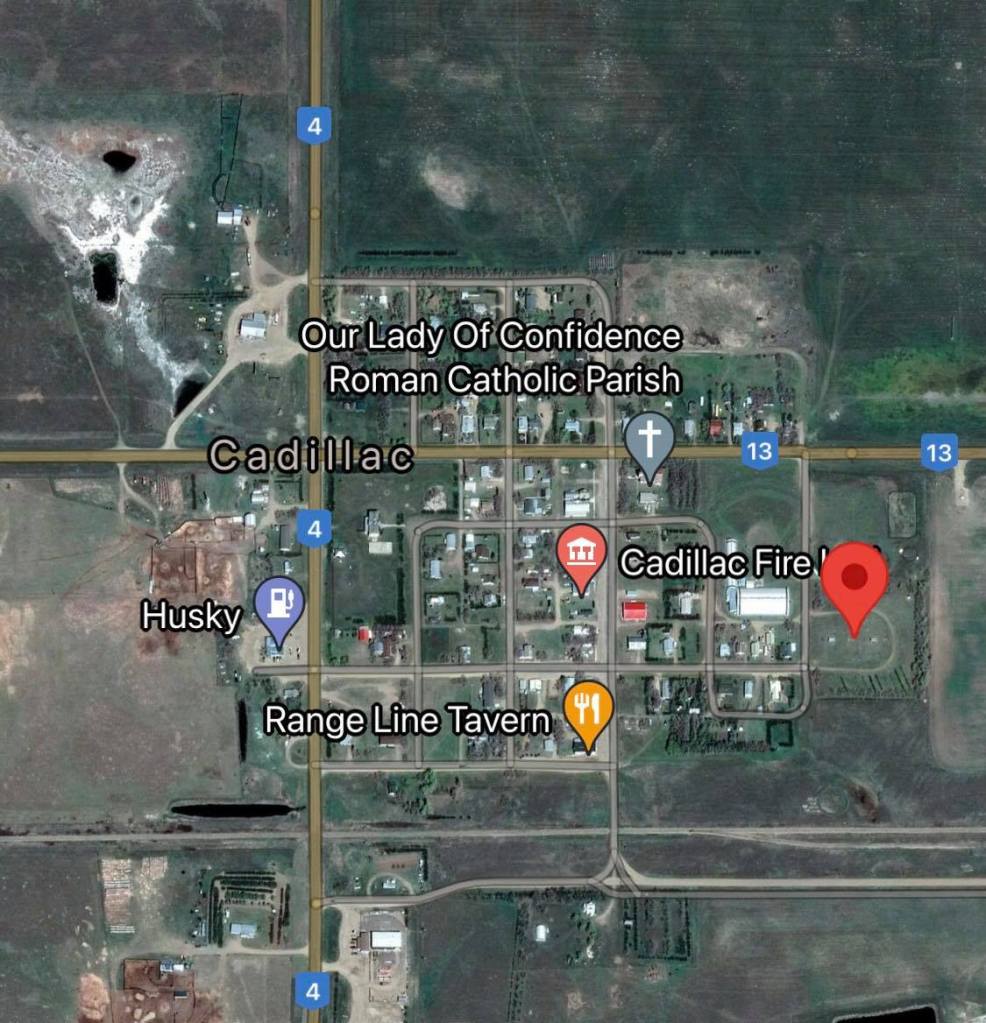Select the Range Line Tavern restaurant pin

tap(587, 709)
